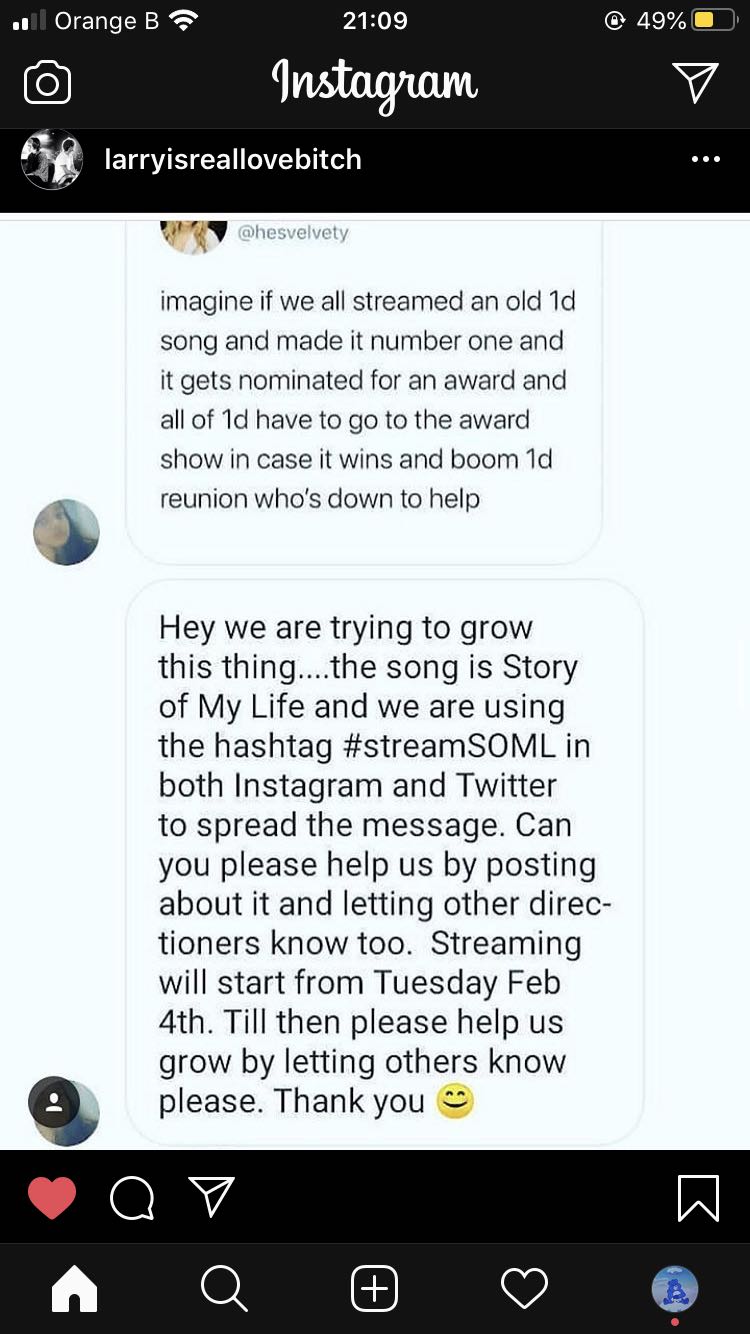Viewport: 750px width, 1334px height.
Task: Open larryisreallovebitch profile picture
Action: (x=52, y=160)
